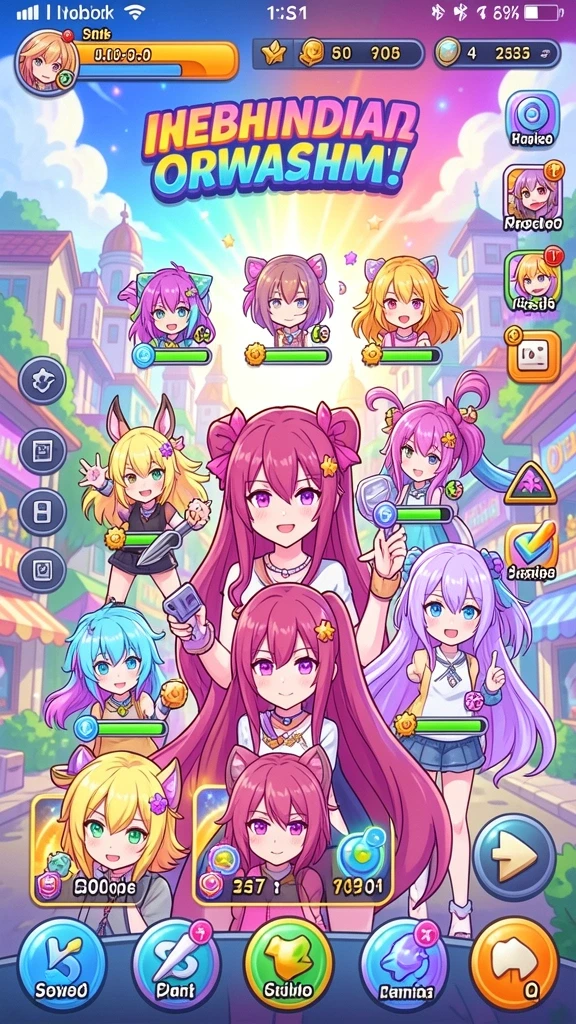
Task: Select the green Stublo center button
Action: (x=288, y=964)
